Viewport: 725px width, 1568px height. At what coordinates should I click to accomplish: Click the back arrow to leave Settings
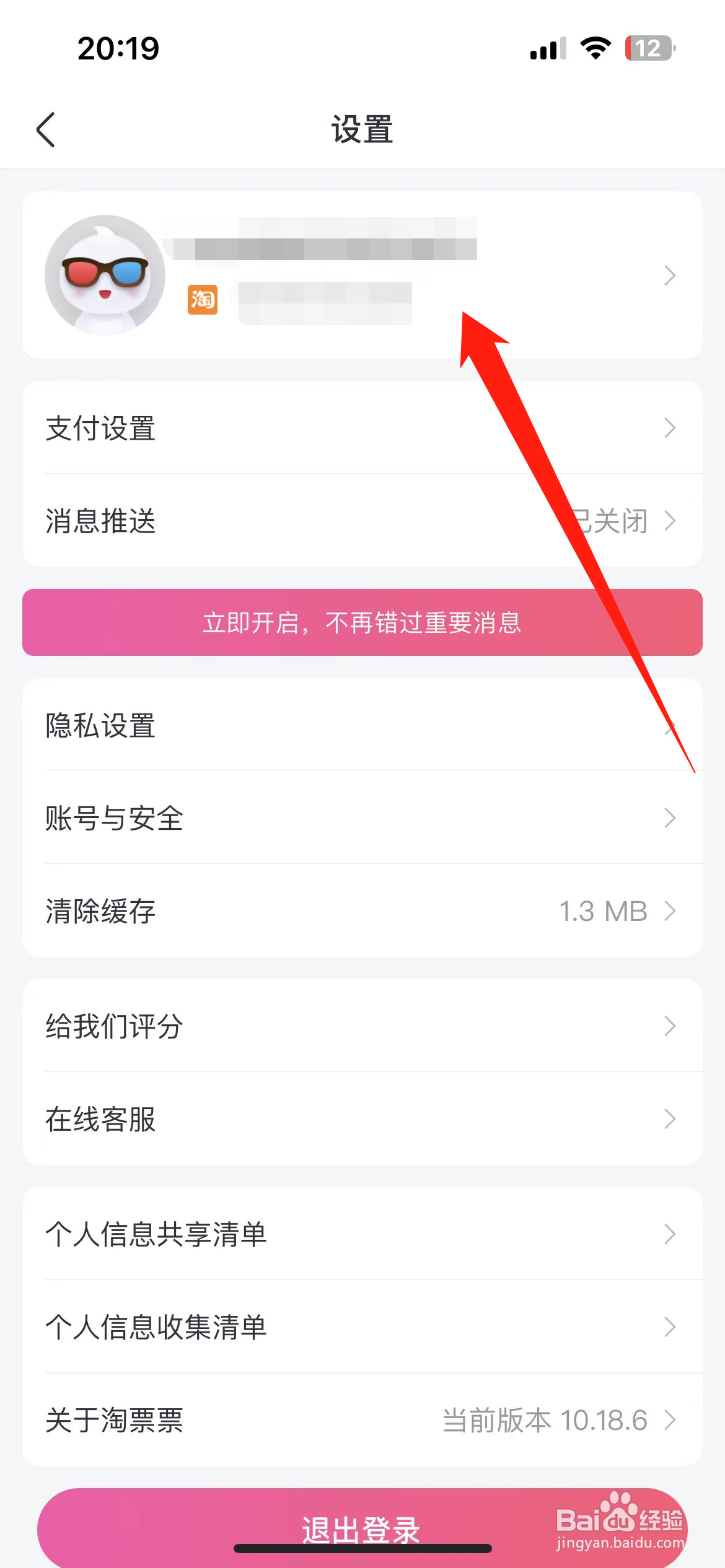point(46,130)
